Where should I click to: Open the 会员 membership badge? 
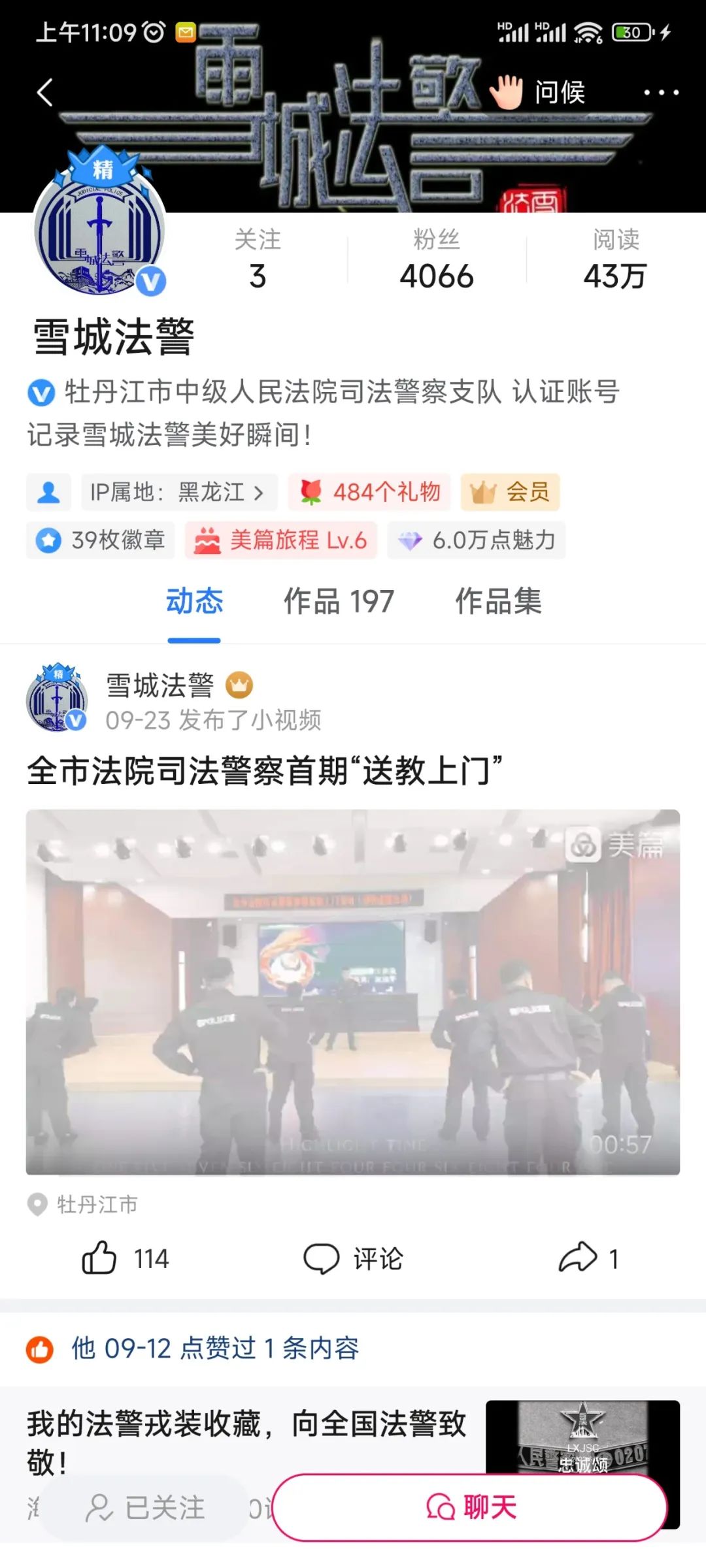coord(511,492)
